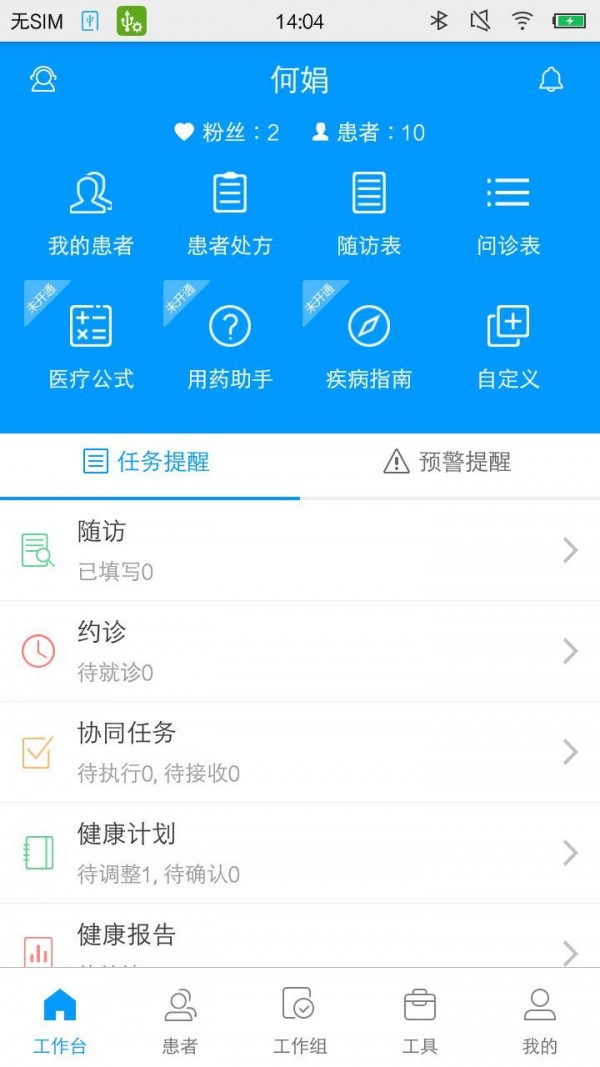Open the 随访表 follow-up forms
Image resolution: width=600 pixels, height=1067 pixels.
coord(369,213)
